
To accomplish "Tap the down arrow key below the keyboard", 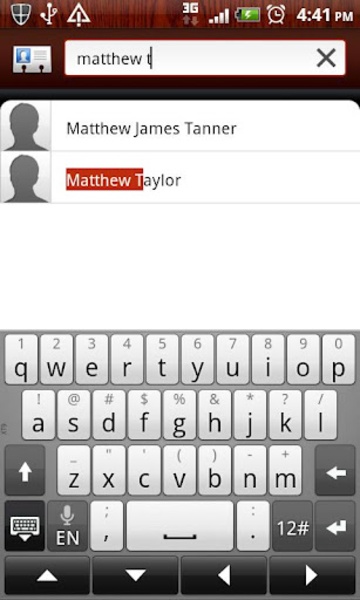I will [x=135, y=576].
